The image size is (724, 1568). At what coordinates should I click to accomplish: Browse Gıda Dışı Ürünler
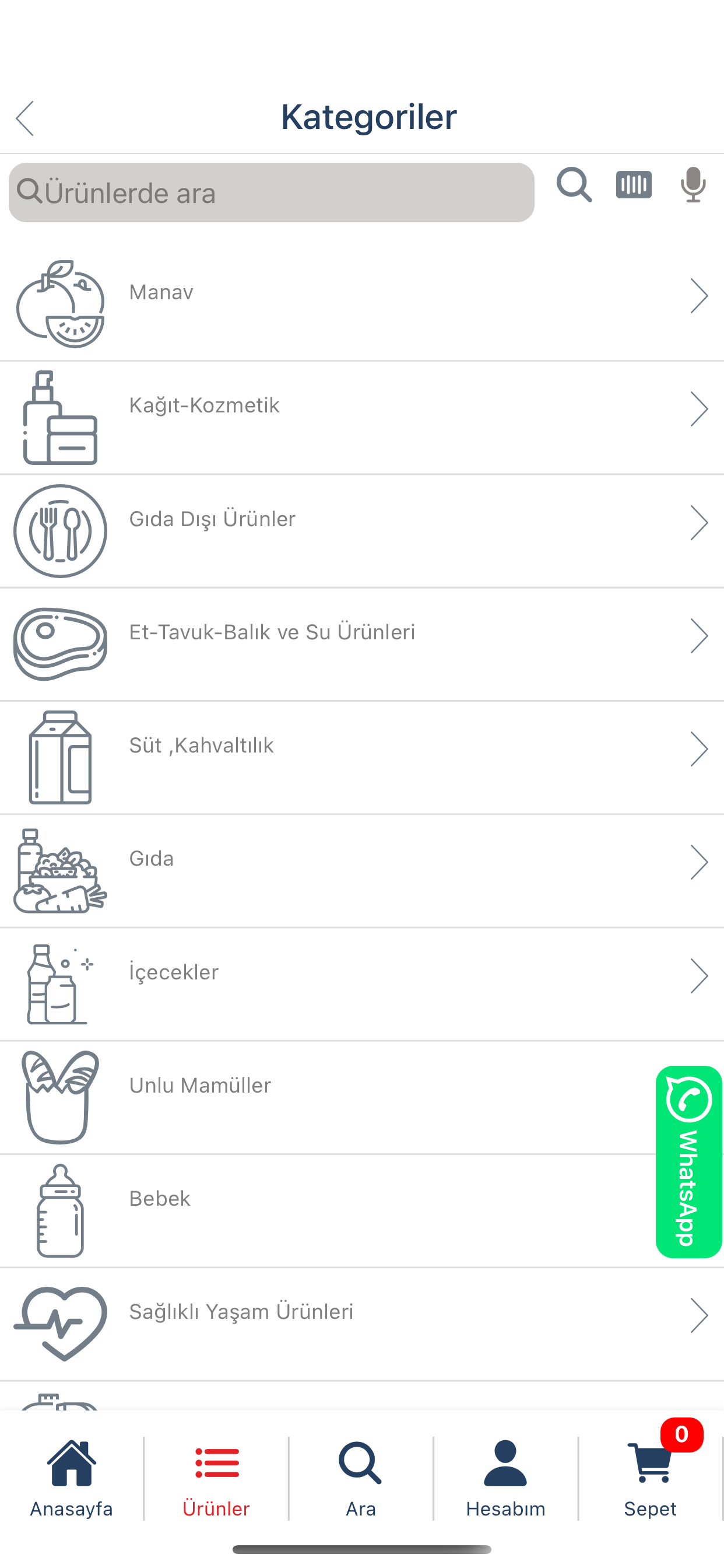pos(362,531)
